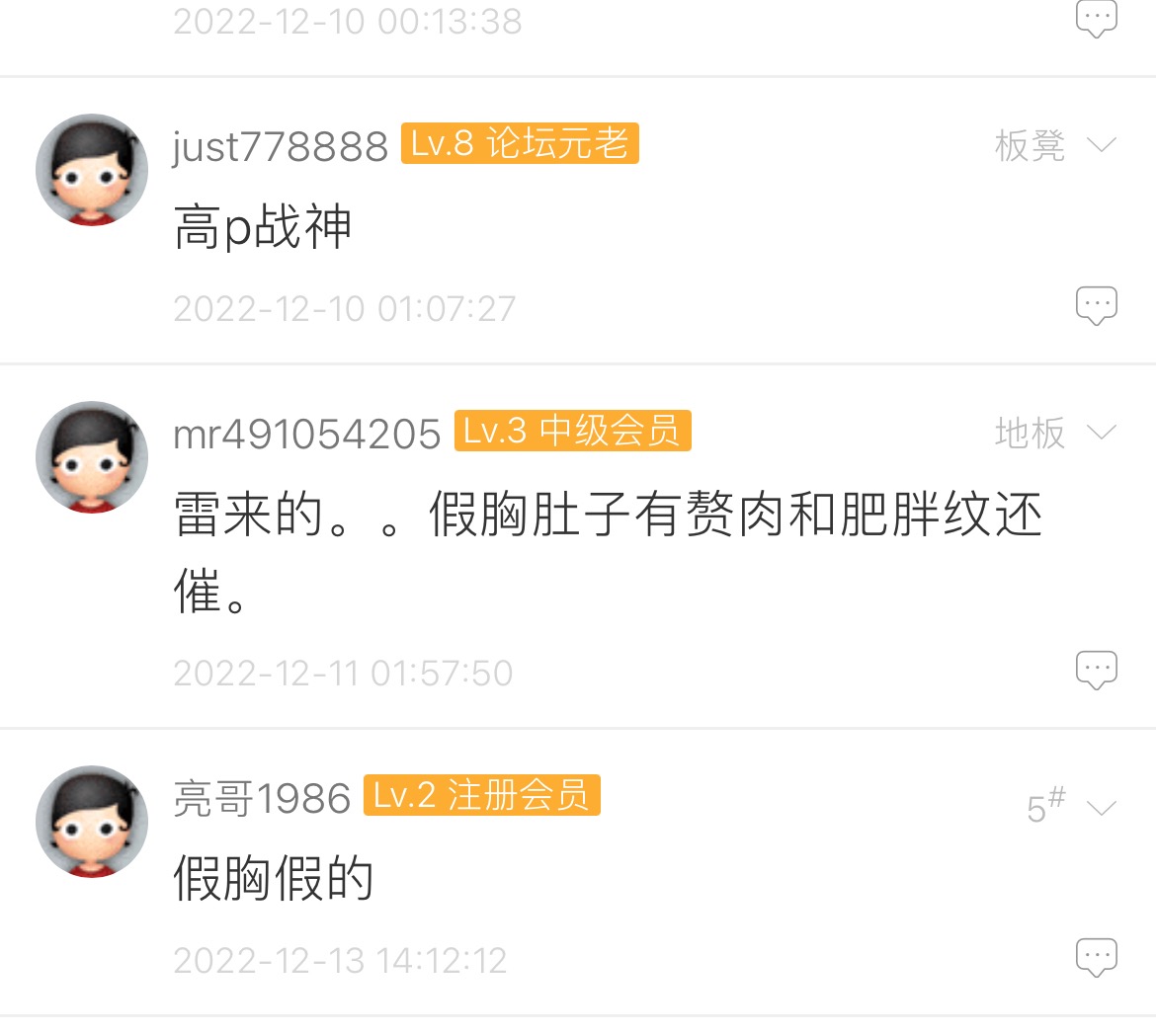The image size is (1156, 1036).
Task: Open mr491054205's profile avatar
Action: tap(92, 456)
